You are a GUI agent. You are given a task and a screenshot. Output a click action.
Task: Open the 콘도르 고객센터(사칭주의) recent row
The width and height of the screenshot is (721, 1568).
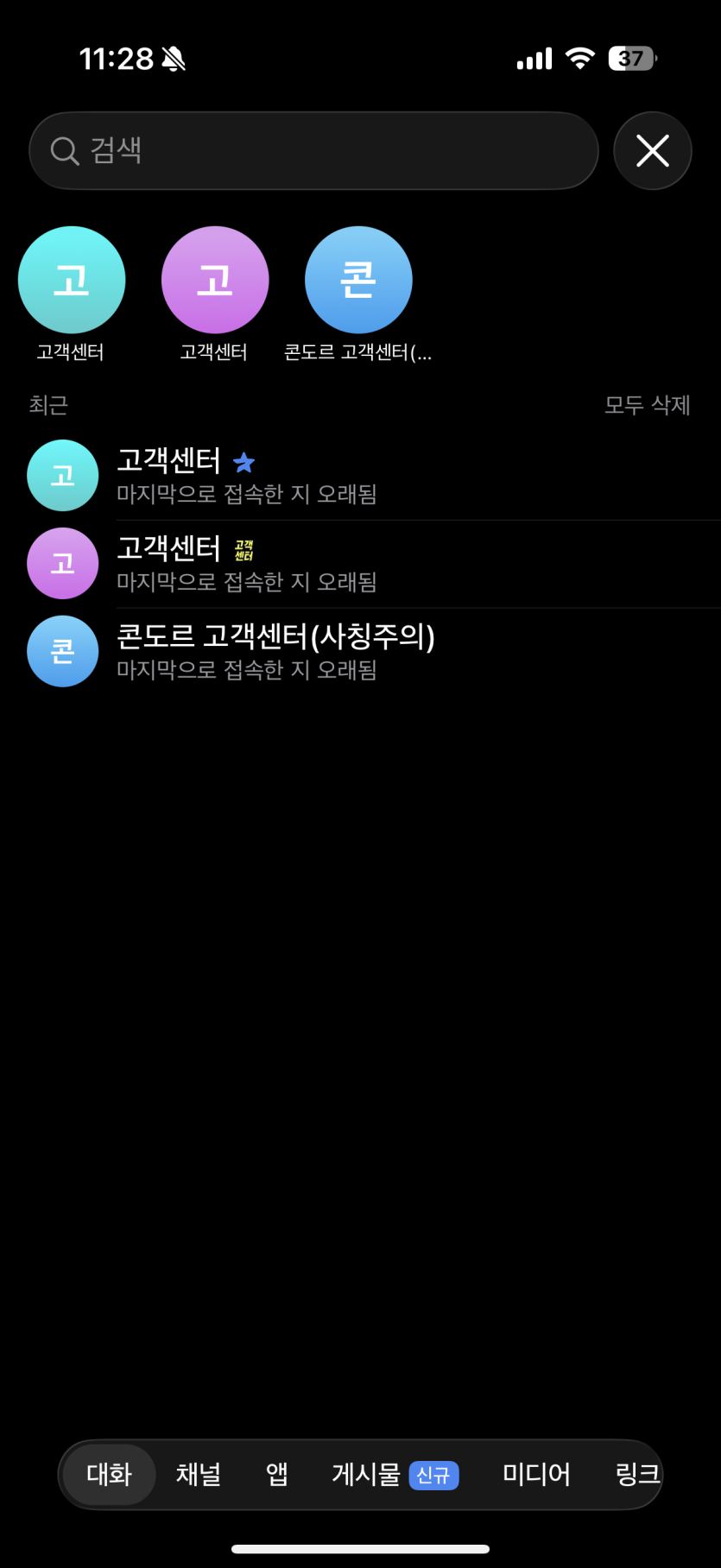pos(360,652)
